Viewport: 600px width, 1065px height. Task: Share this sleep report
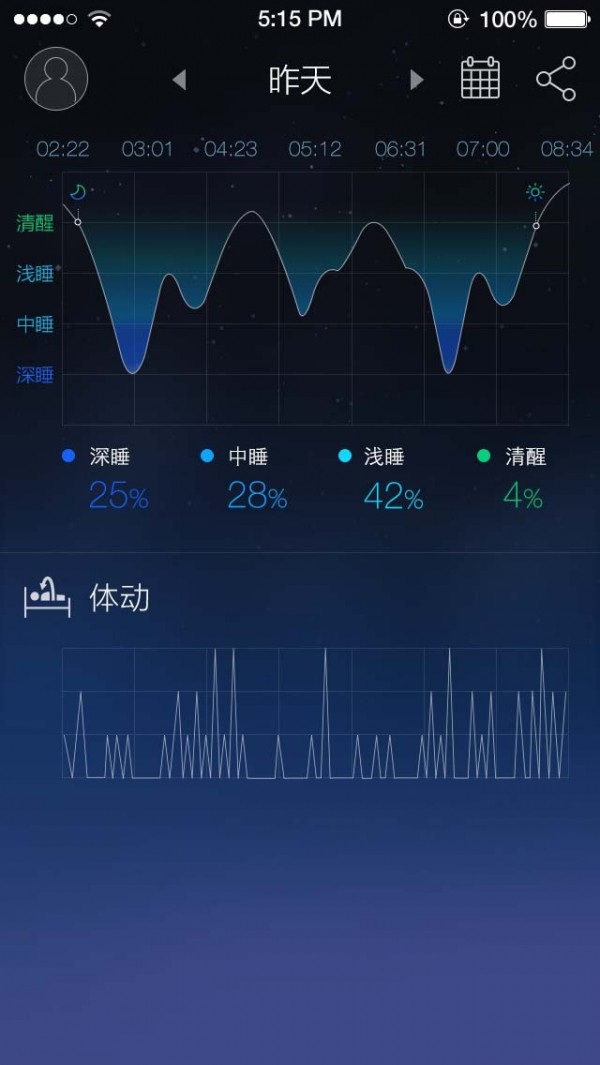click(556, 79)
